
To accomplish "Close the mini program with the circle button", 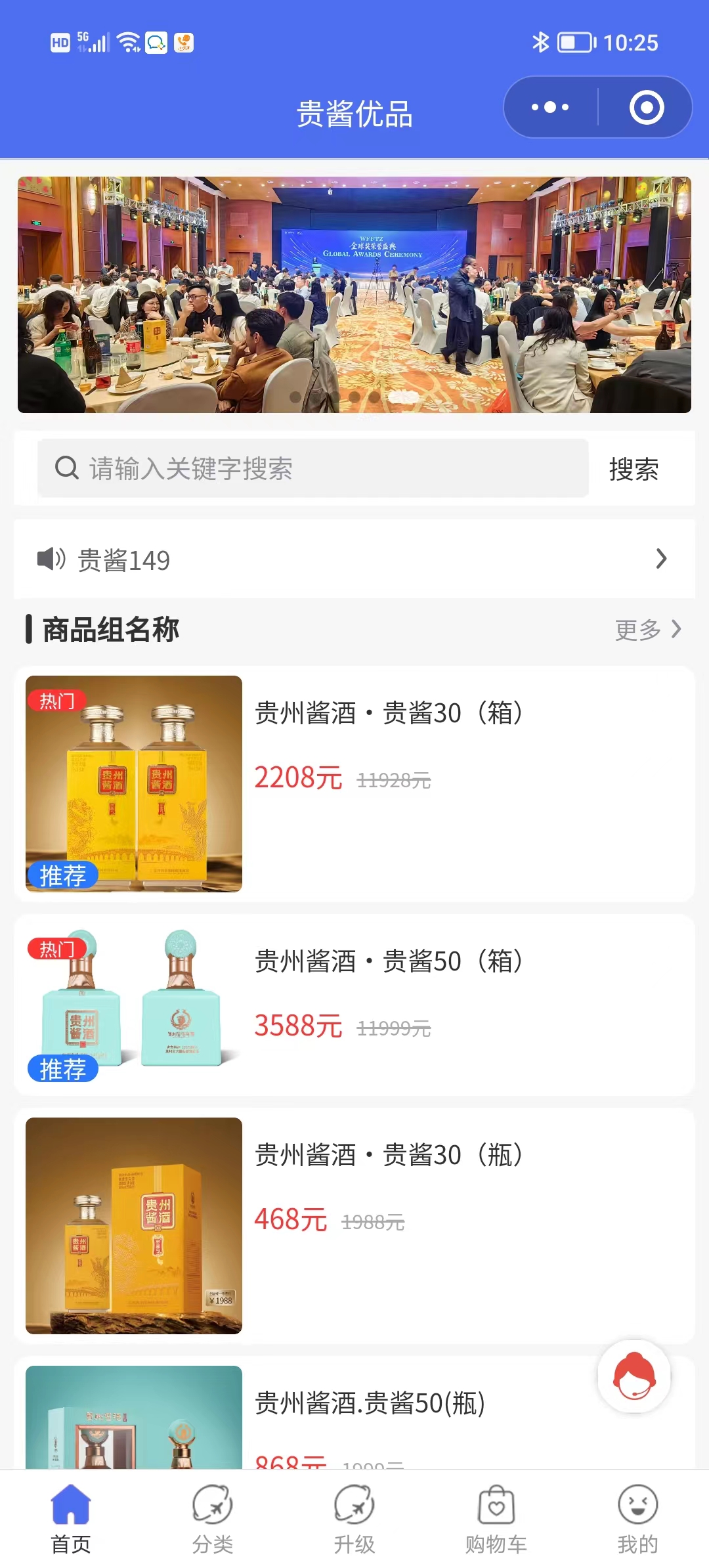I will [646, 108].
